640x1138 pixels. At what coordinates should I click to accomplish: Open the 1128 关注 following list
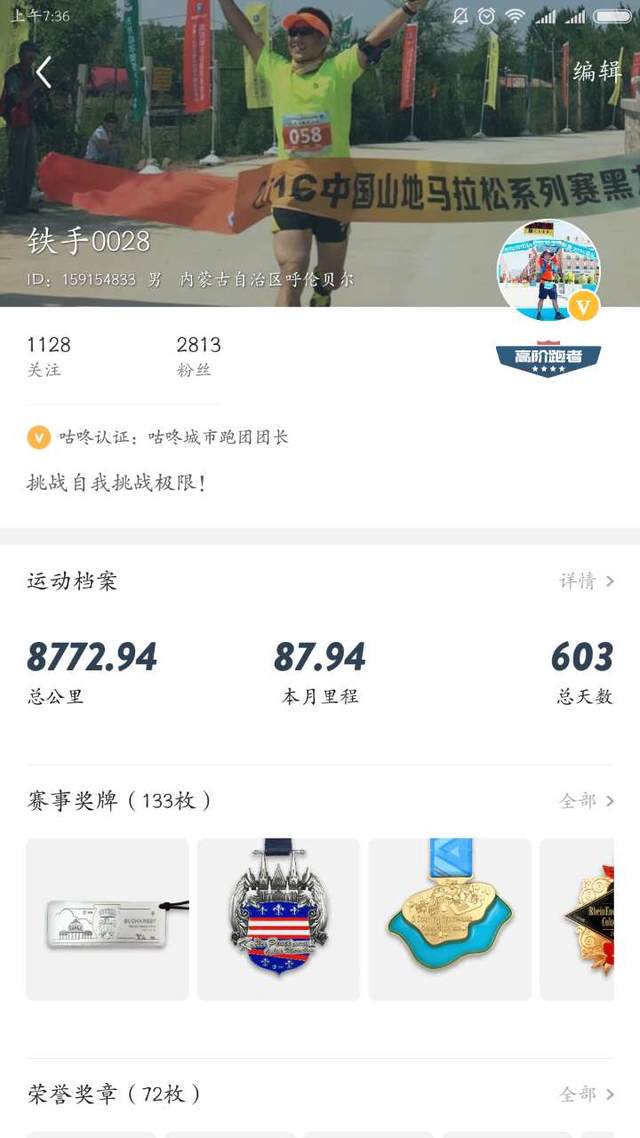click(48, 356)
